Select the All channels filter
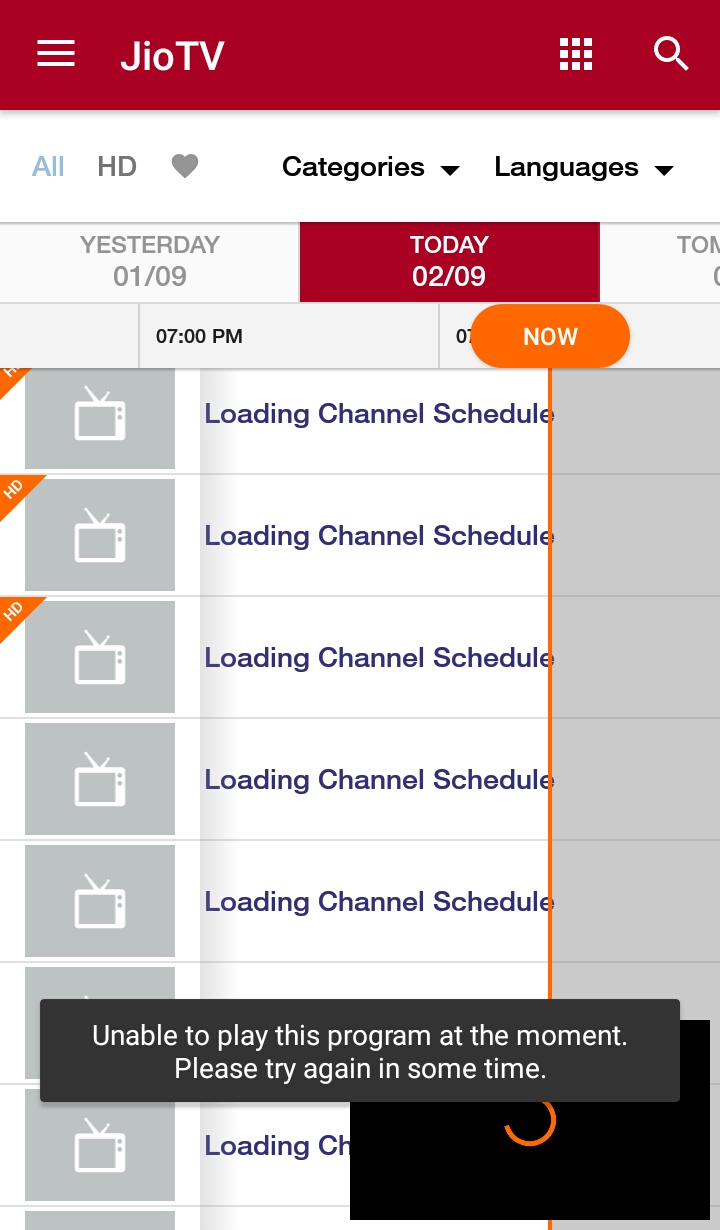 [x=48, y=167]
